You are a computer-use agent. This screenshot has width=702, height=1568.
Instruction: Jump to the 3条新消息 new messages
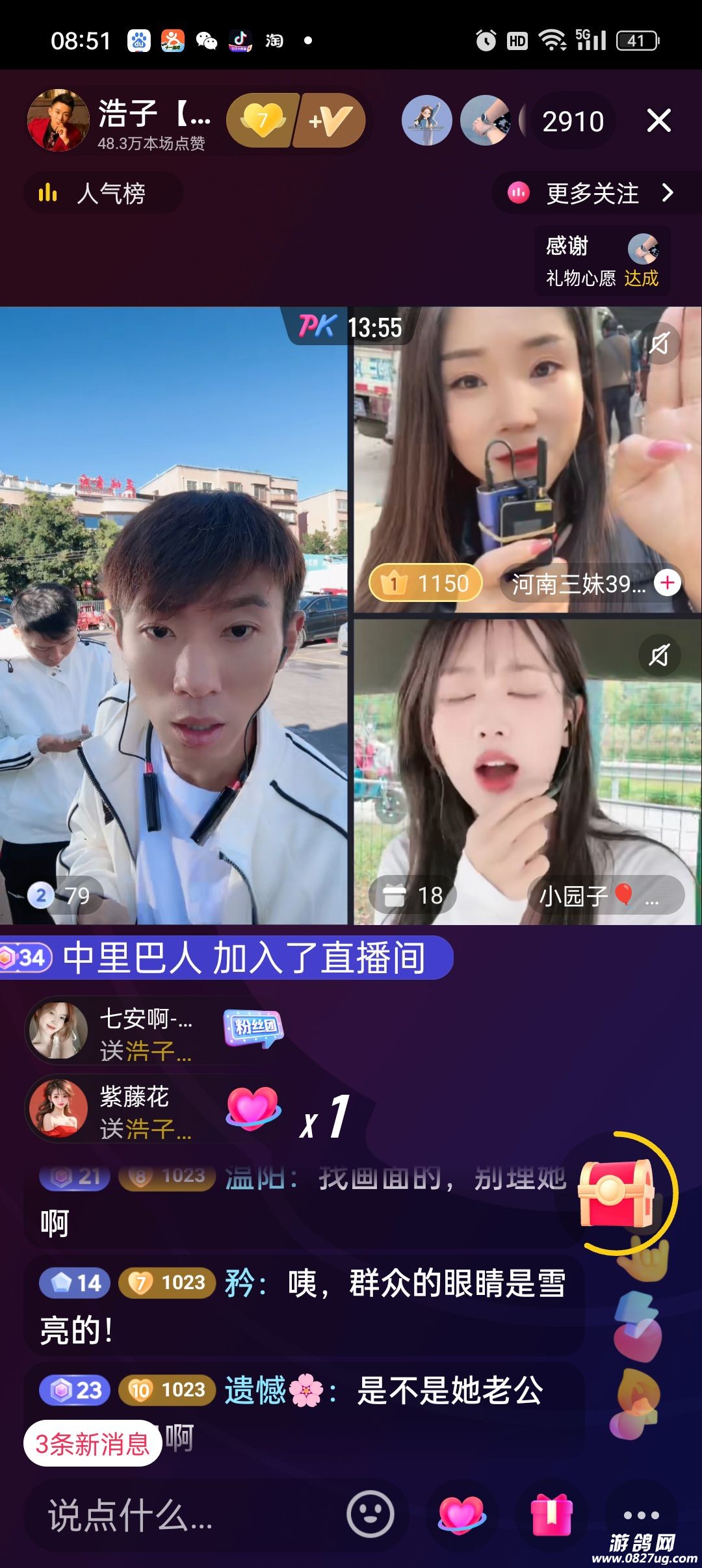[x=92, y=1444]
